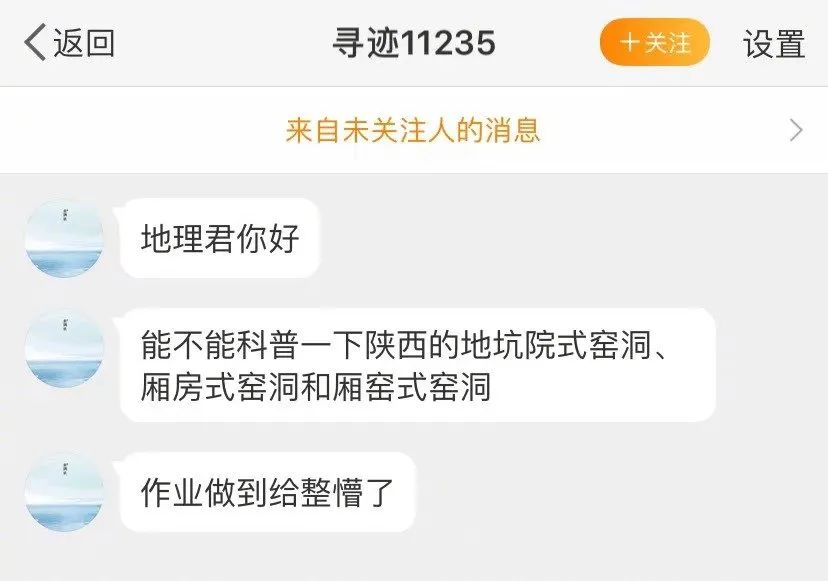The height and width of the screenshot is (581, 828).
Task: Open chat 设置
Action: pyautogui.click(x=773, y=44)
